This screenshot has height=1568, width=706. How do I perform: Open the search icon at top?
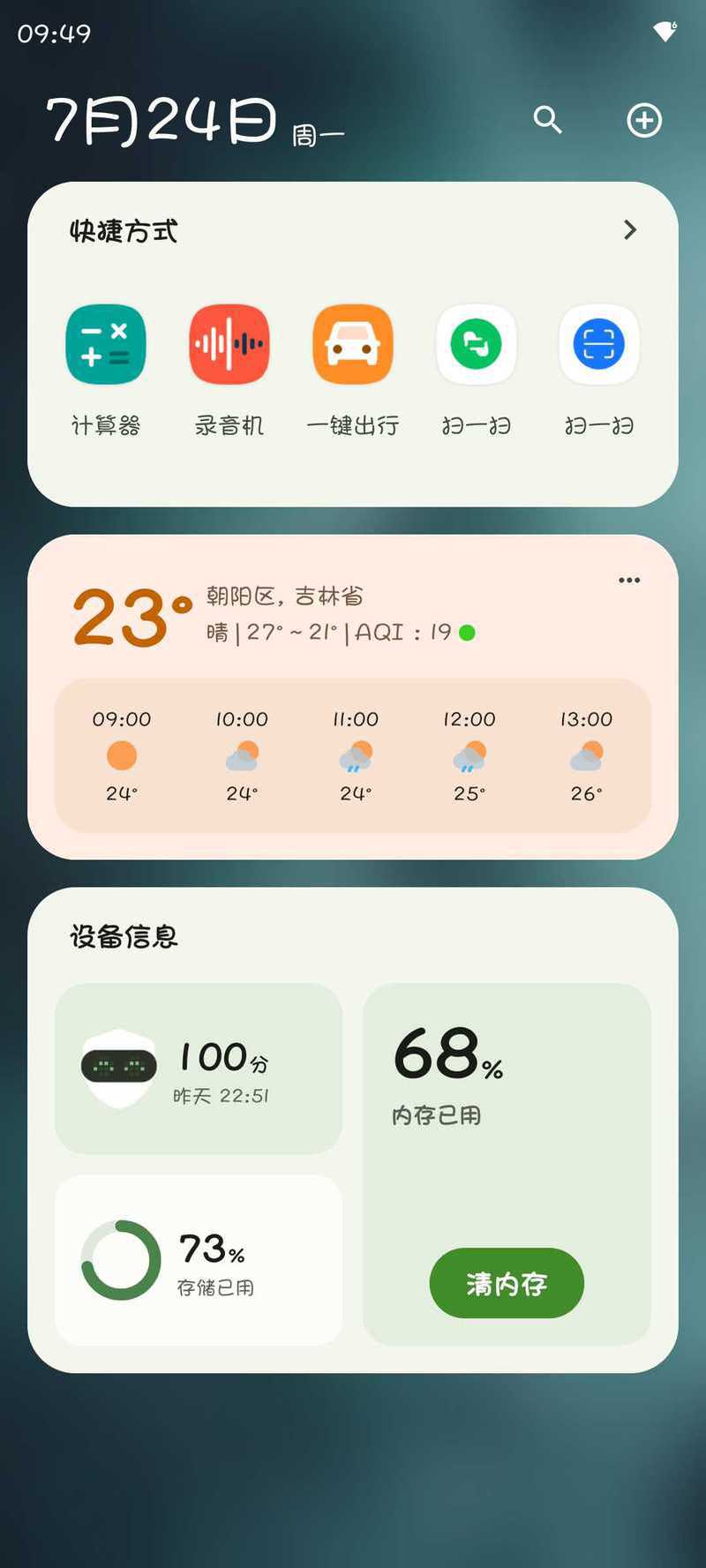pyautogui.click(x=547, y=120)
